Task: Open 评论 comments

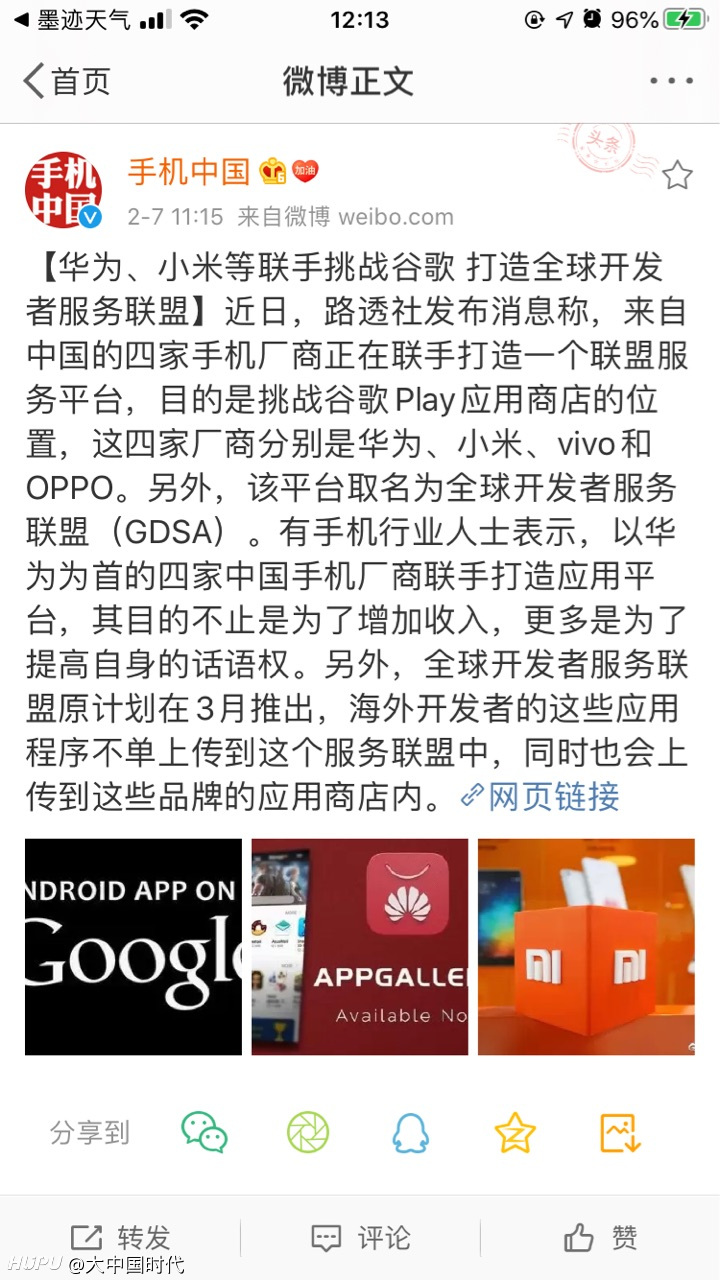Action: 360,1238
